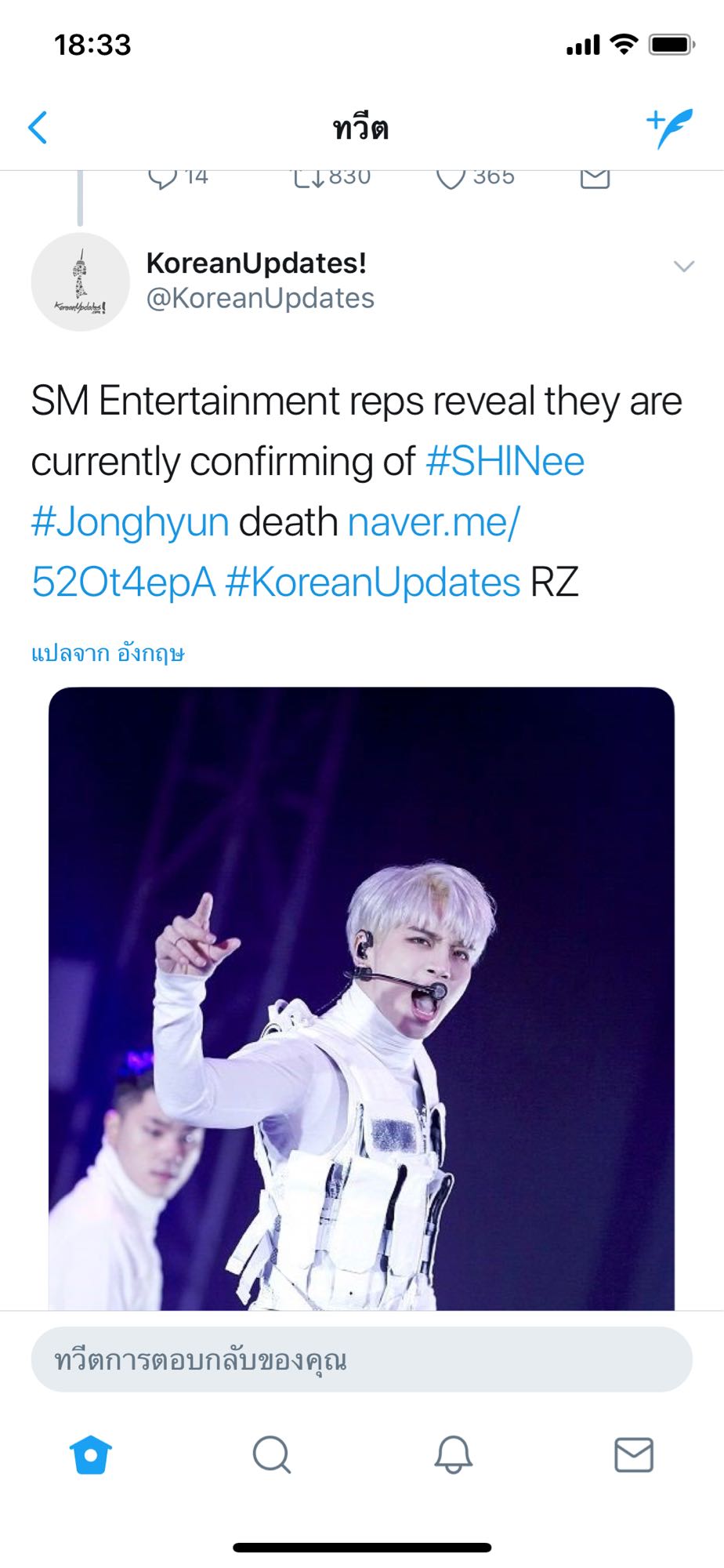Open the #KoreanUpdates hashtag
Screen dimensions: 724x1568
point(373,583)
